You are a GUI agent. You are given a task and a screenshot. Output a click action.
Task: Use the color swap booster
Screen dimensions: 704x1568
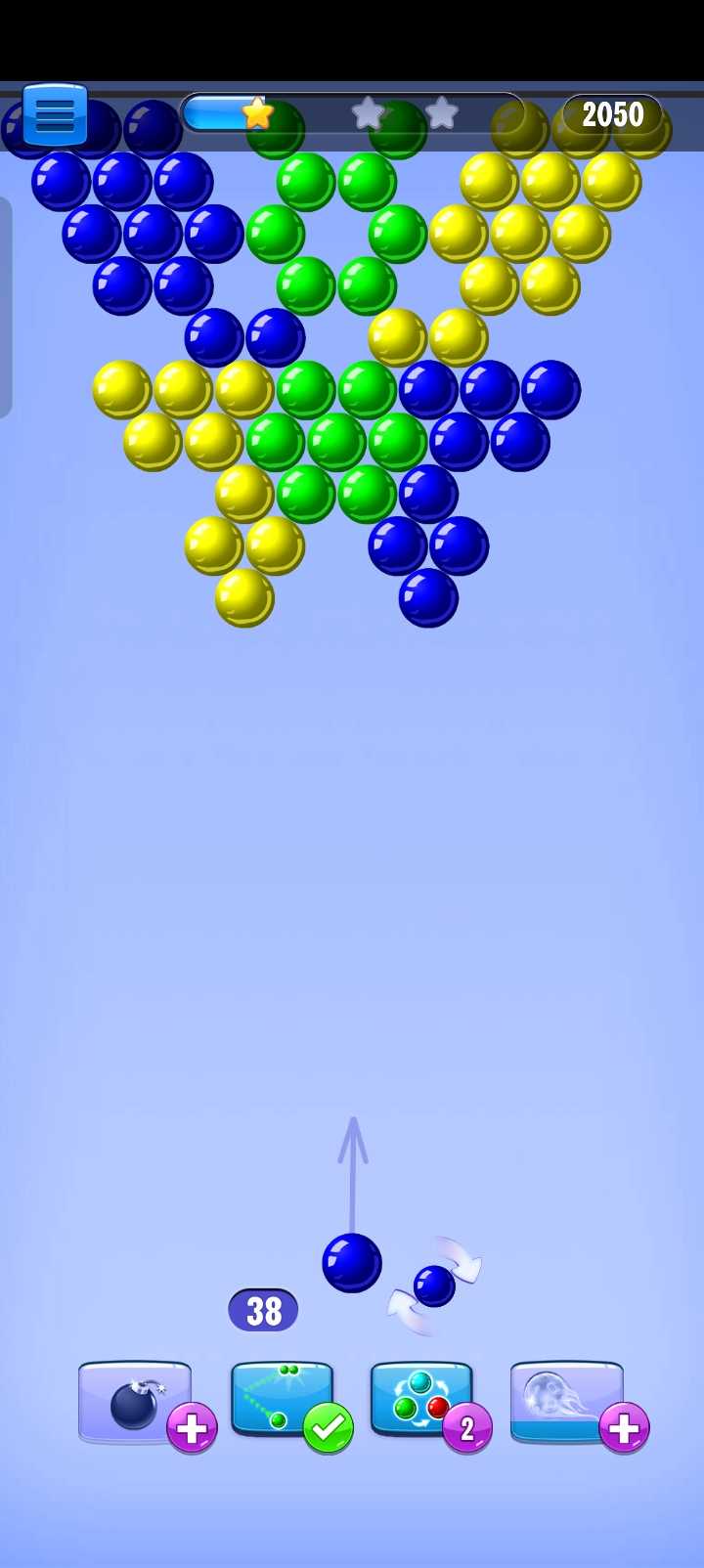pos(421,1401)
